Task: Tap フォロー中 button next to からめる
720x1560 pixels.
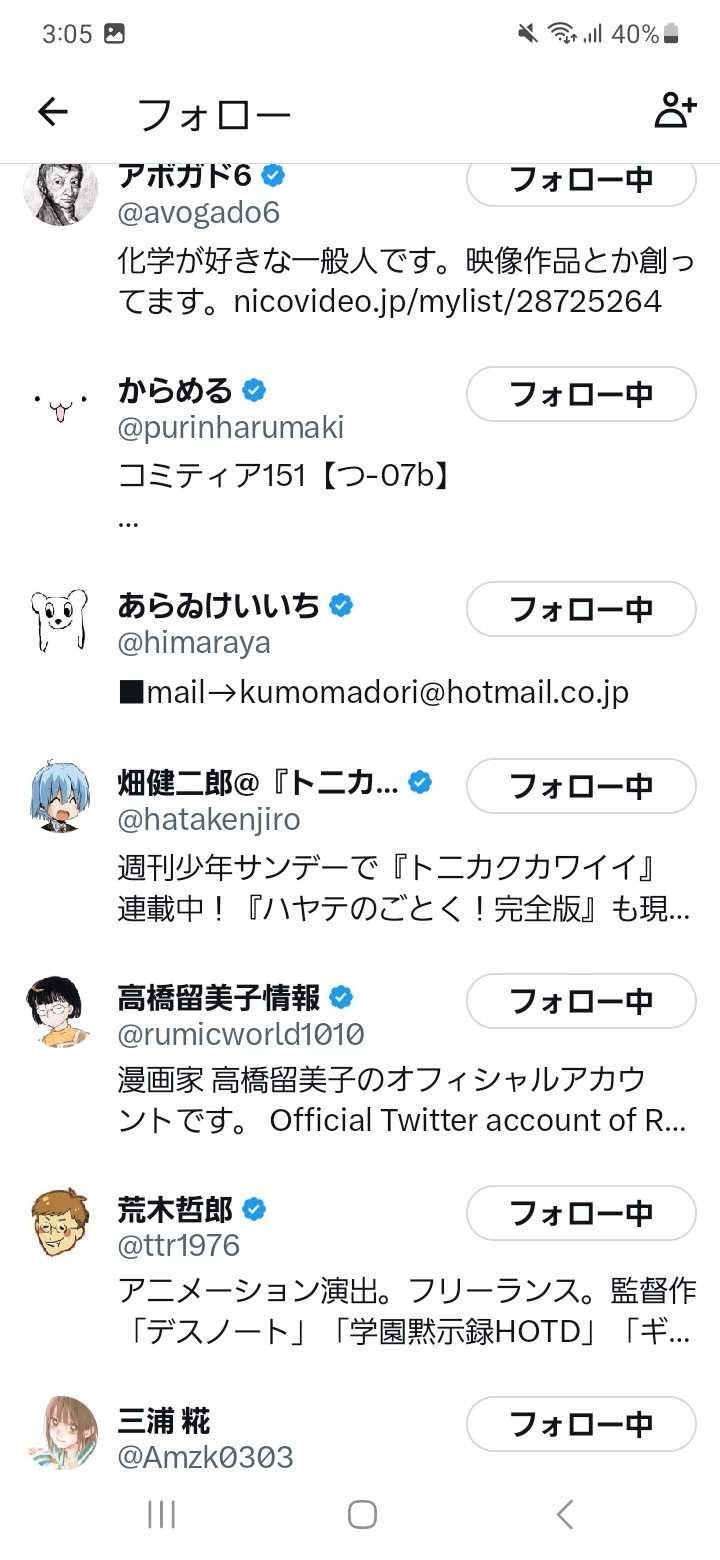Action: click(581, 394)
